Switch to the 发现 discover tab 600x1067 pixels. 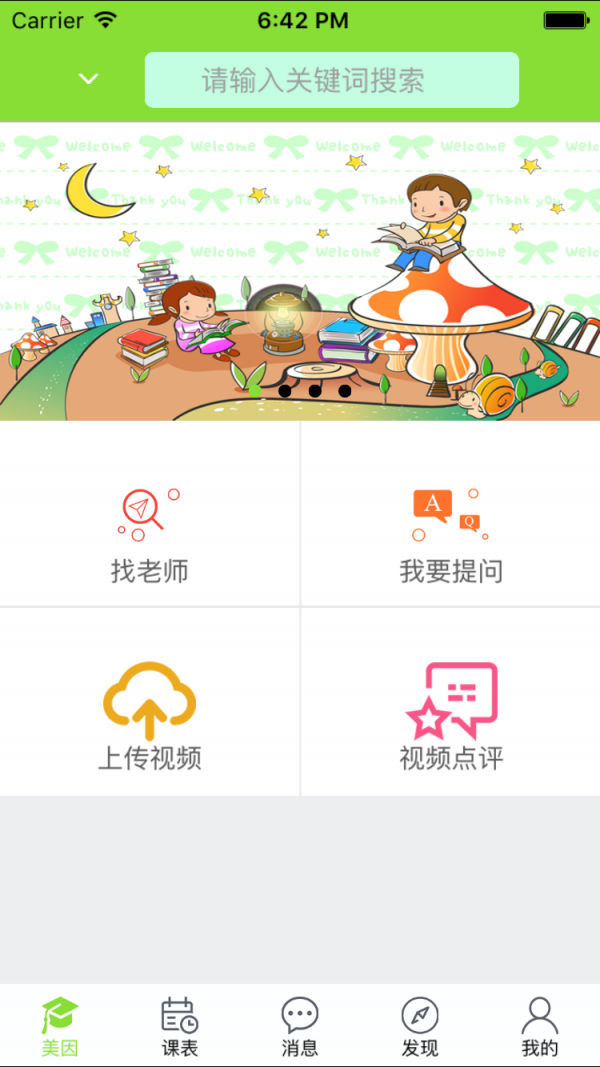coord(420,1026)
